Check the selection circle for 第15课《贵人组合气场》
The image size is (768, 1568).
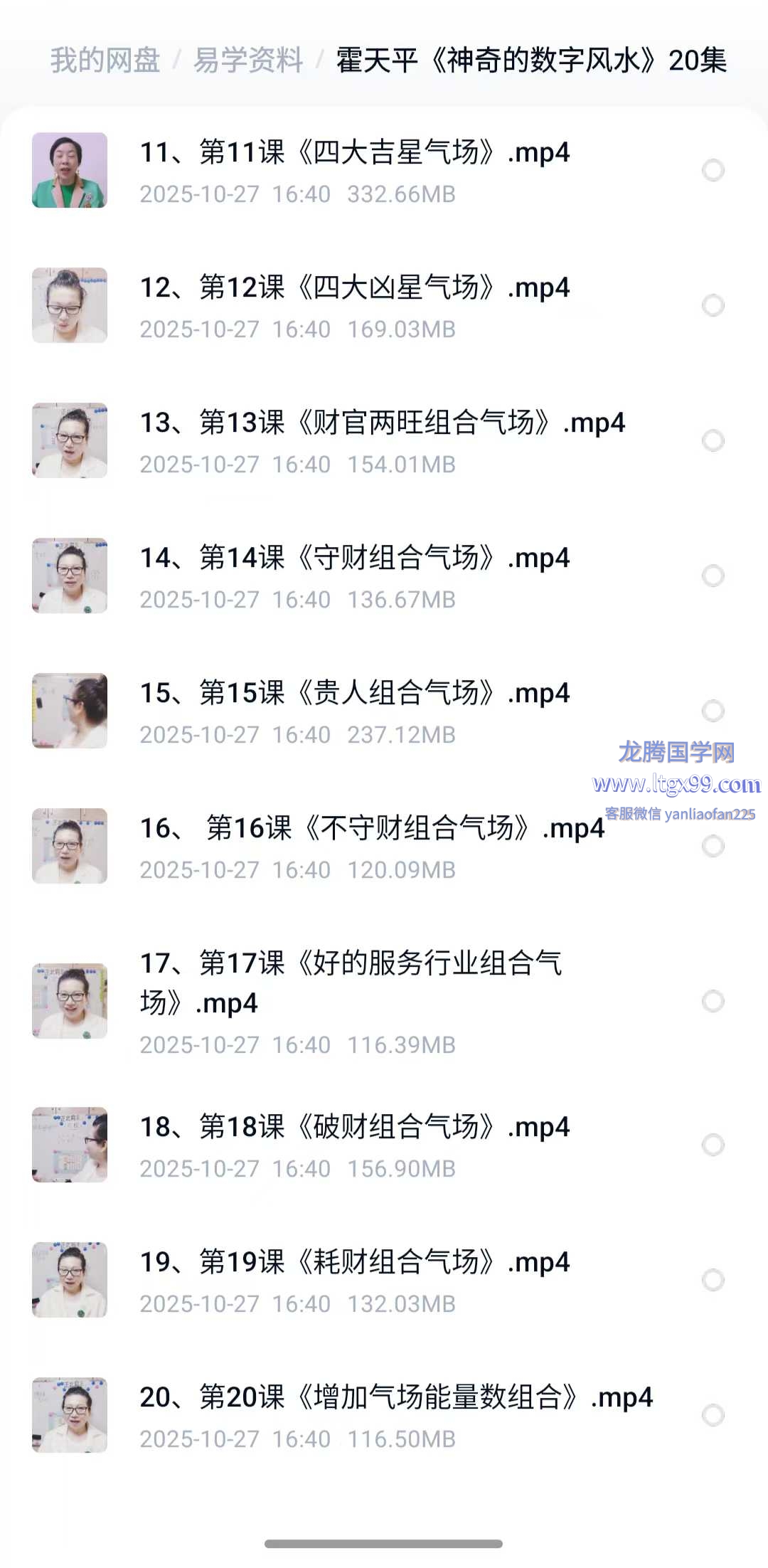713,711
